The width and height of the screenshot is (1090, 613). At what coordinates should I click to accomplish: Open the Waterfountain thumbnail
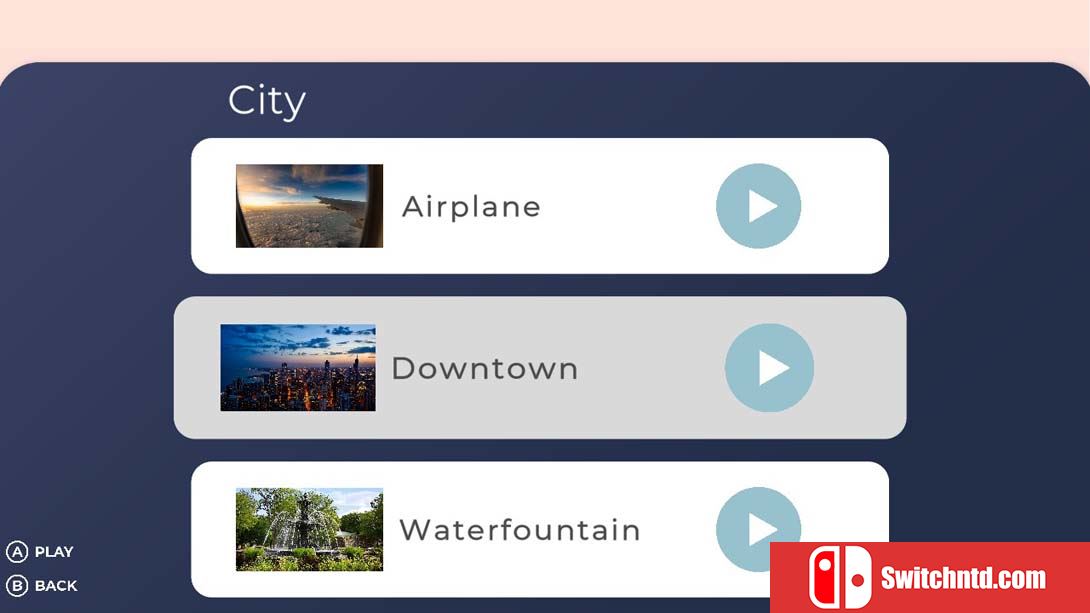click(x=309, y=529)
